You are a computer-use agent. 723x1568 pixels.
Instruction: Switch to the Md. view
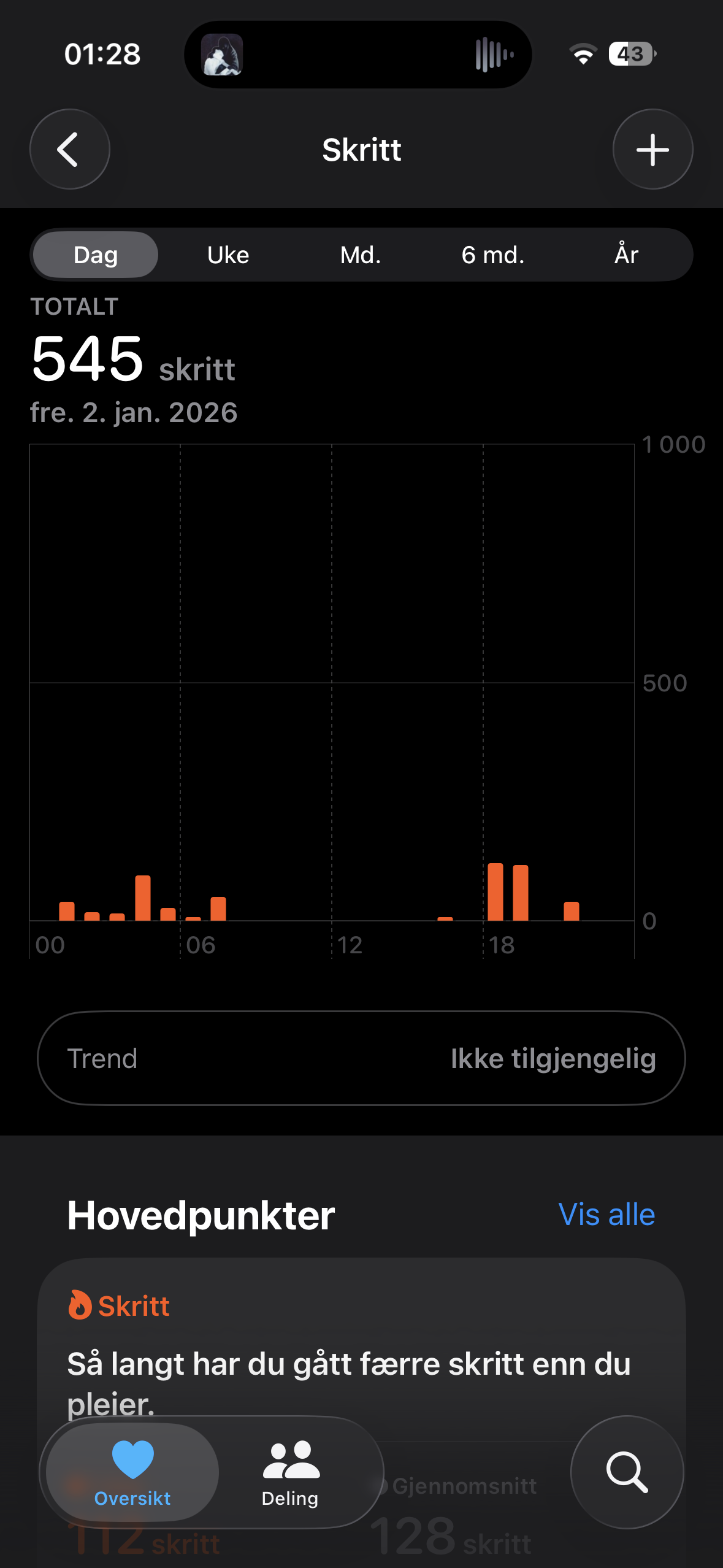point(361,255)
